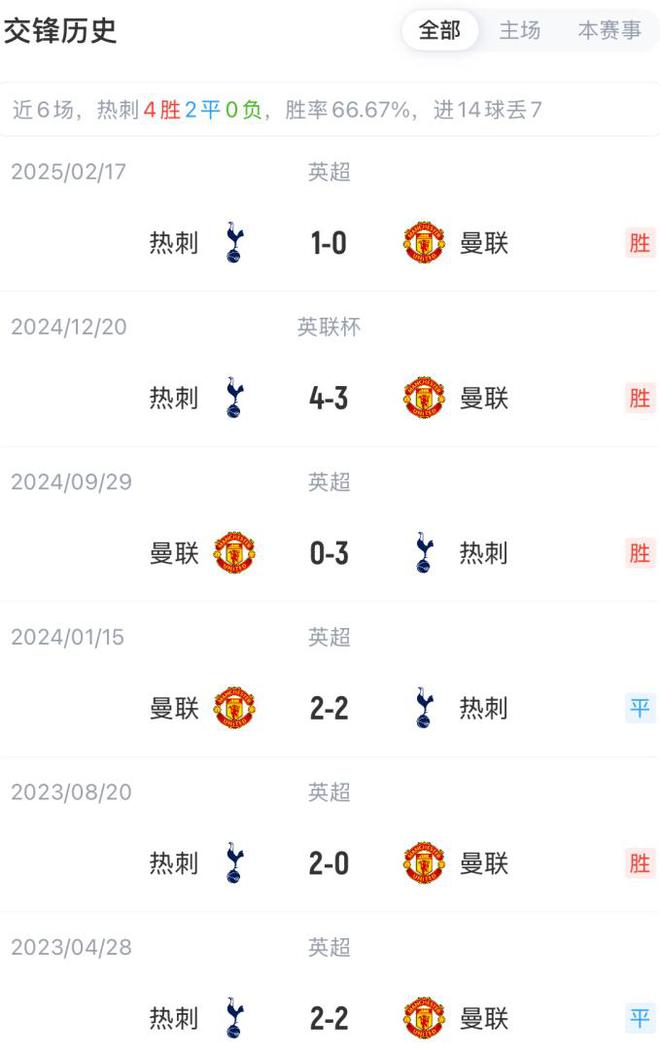View the 2023/08/20 热刺 2-0 曼联 match
Screen dimensions: 660x1052
pyautogui.click(x=329, y=863)
